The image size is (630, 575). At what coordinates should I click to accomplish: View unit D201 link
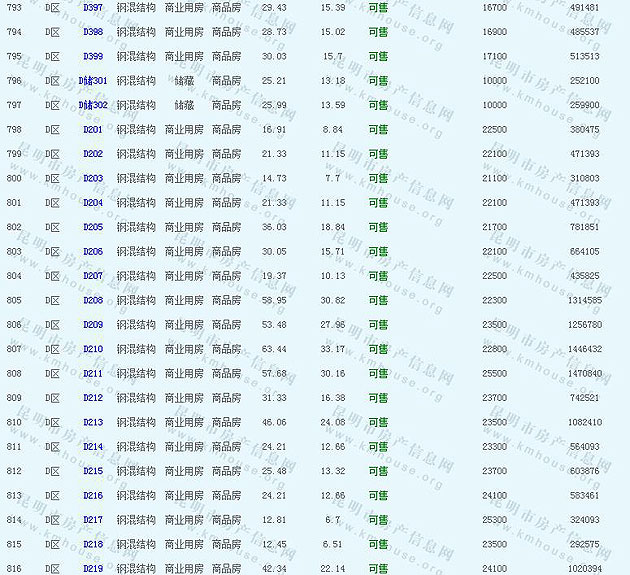(x=92, y=129)
